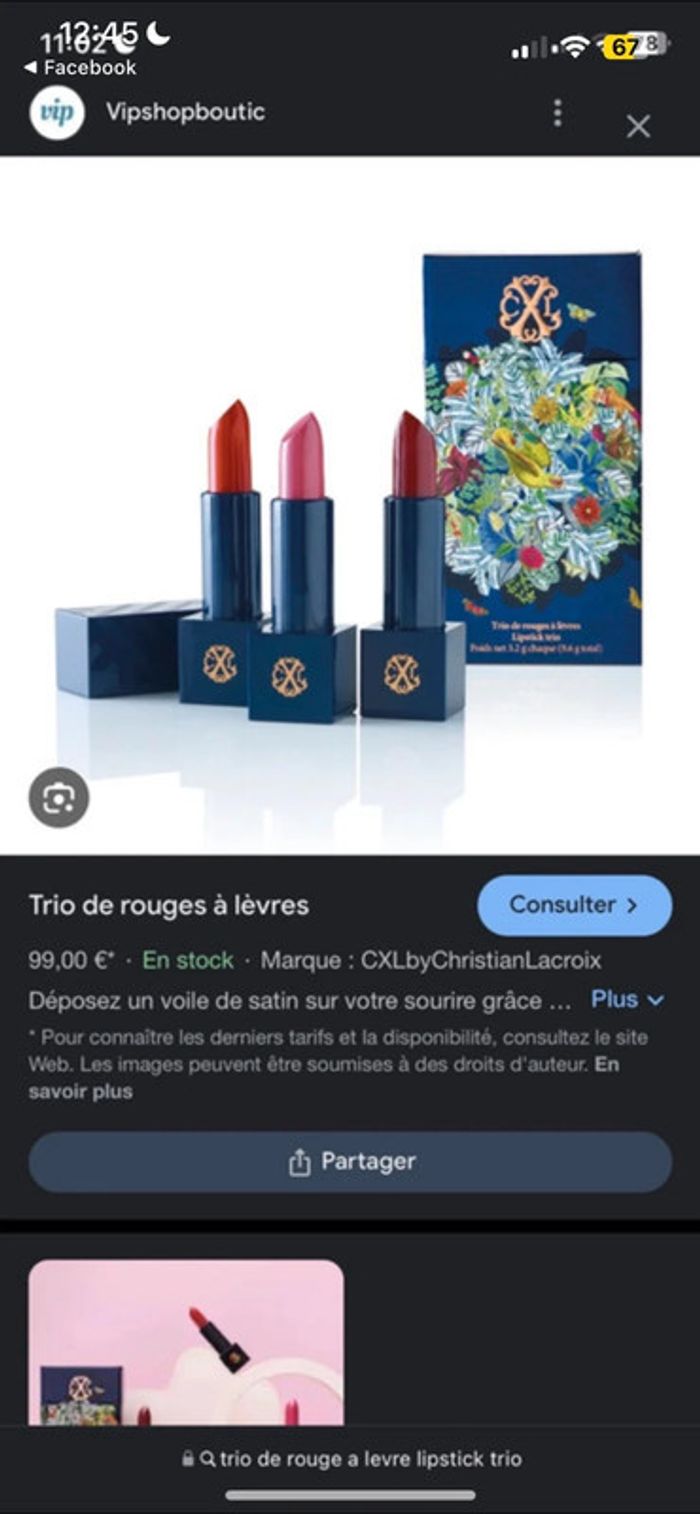
Task: Open the three-dot overflow menu
Action: pos(558,113)
